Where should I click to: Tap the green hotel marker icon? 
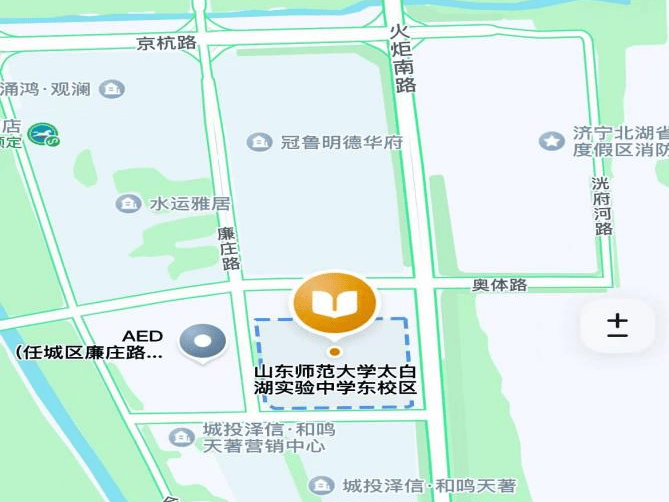coord(41,133)
